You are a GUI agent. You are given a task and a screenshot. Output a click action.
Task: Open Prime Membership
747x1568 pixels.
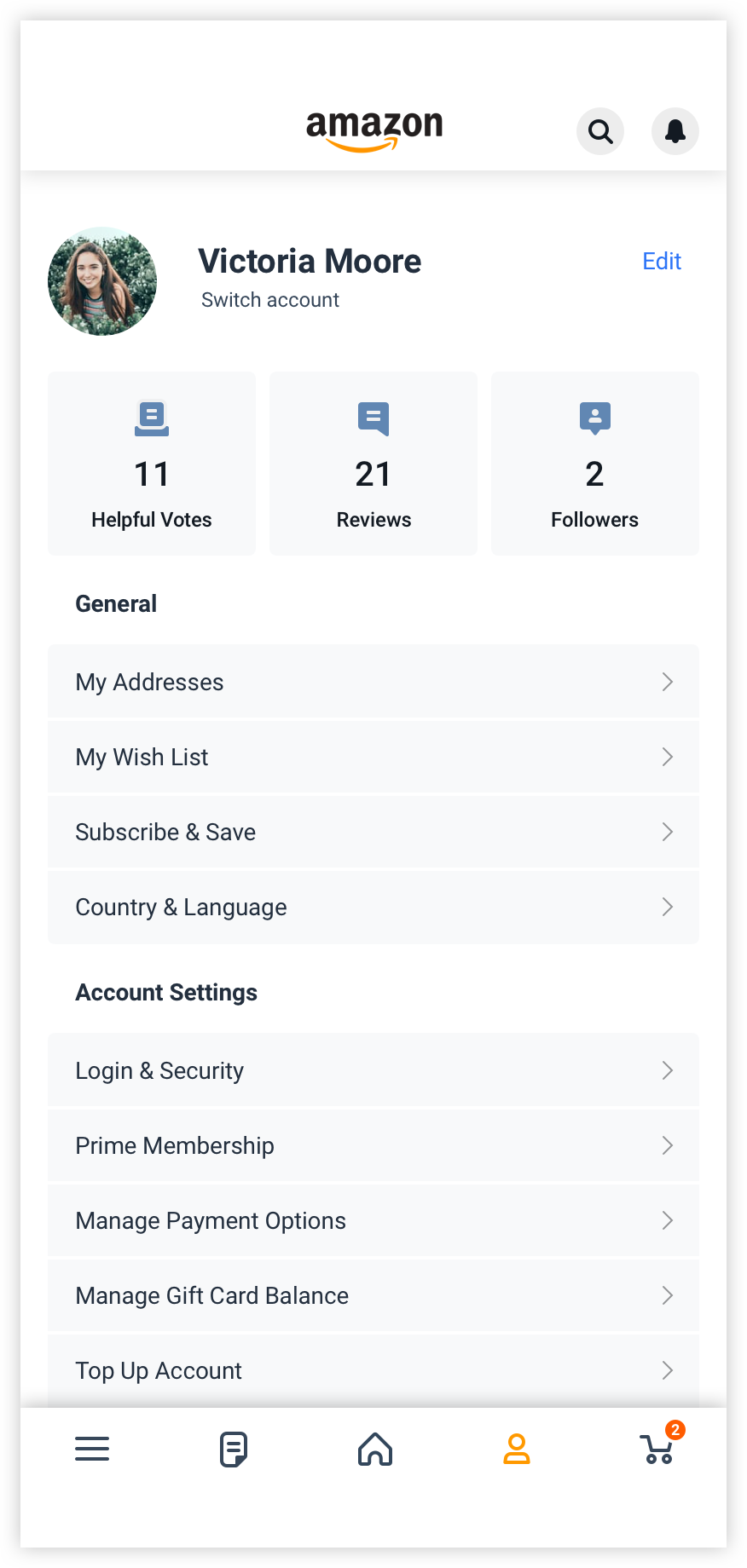click(x=373, y=1145)
